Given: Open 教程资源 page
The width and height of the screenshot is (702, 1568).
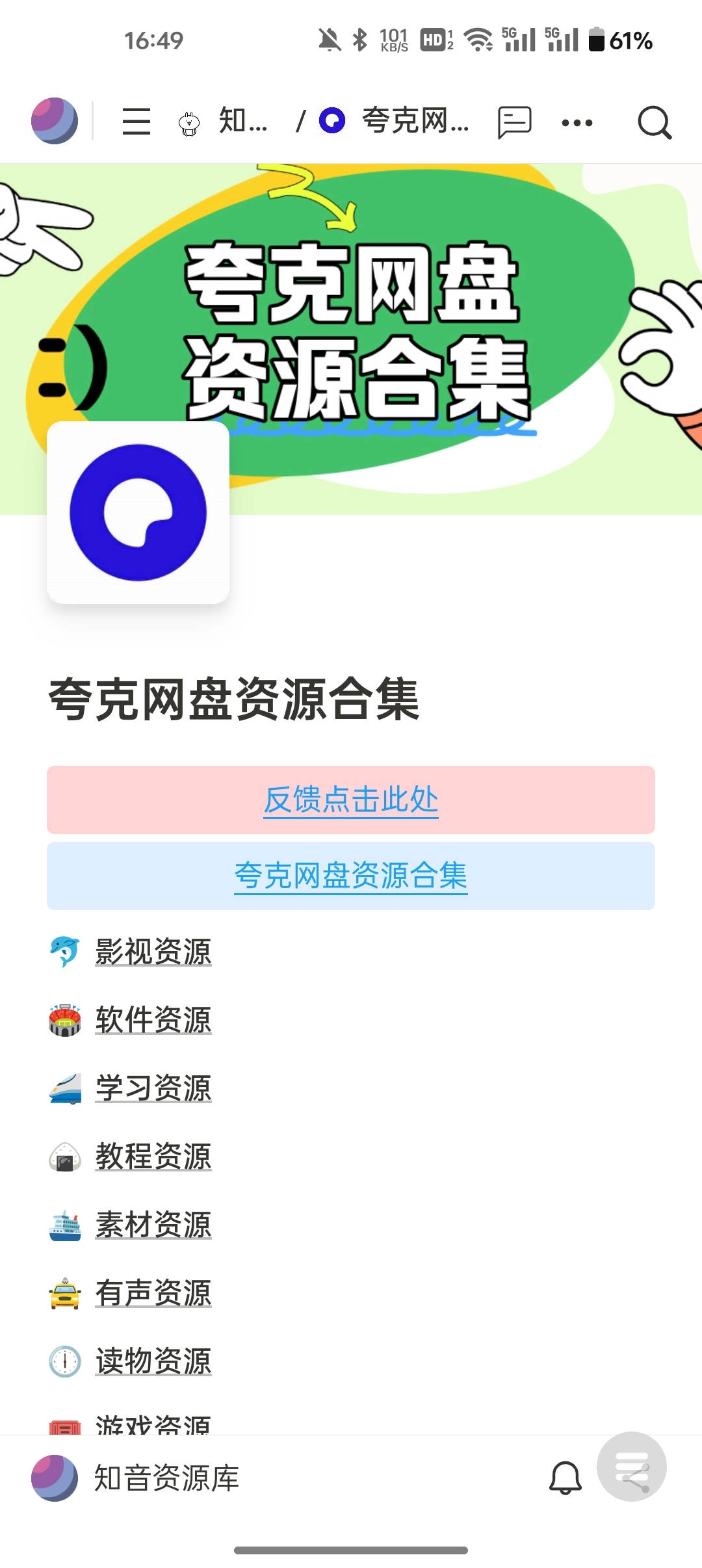Looking at the screenshot, I should 153,1156.
